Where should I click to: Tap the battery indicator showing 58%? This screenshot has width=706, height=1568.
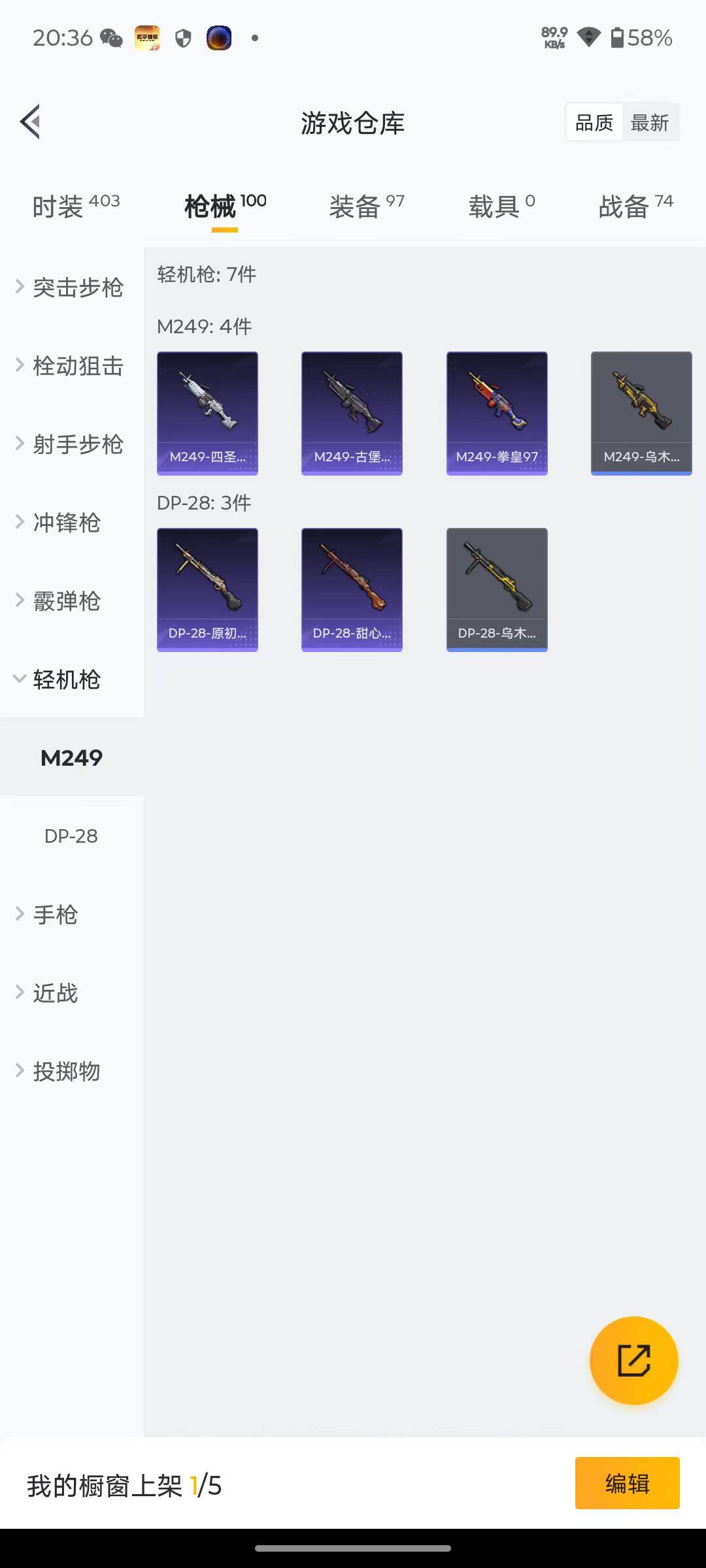[639, 38]
